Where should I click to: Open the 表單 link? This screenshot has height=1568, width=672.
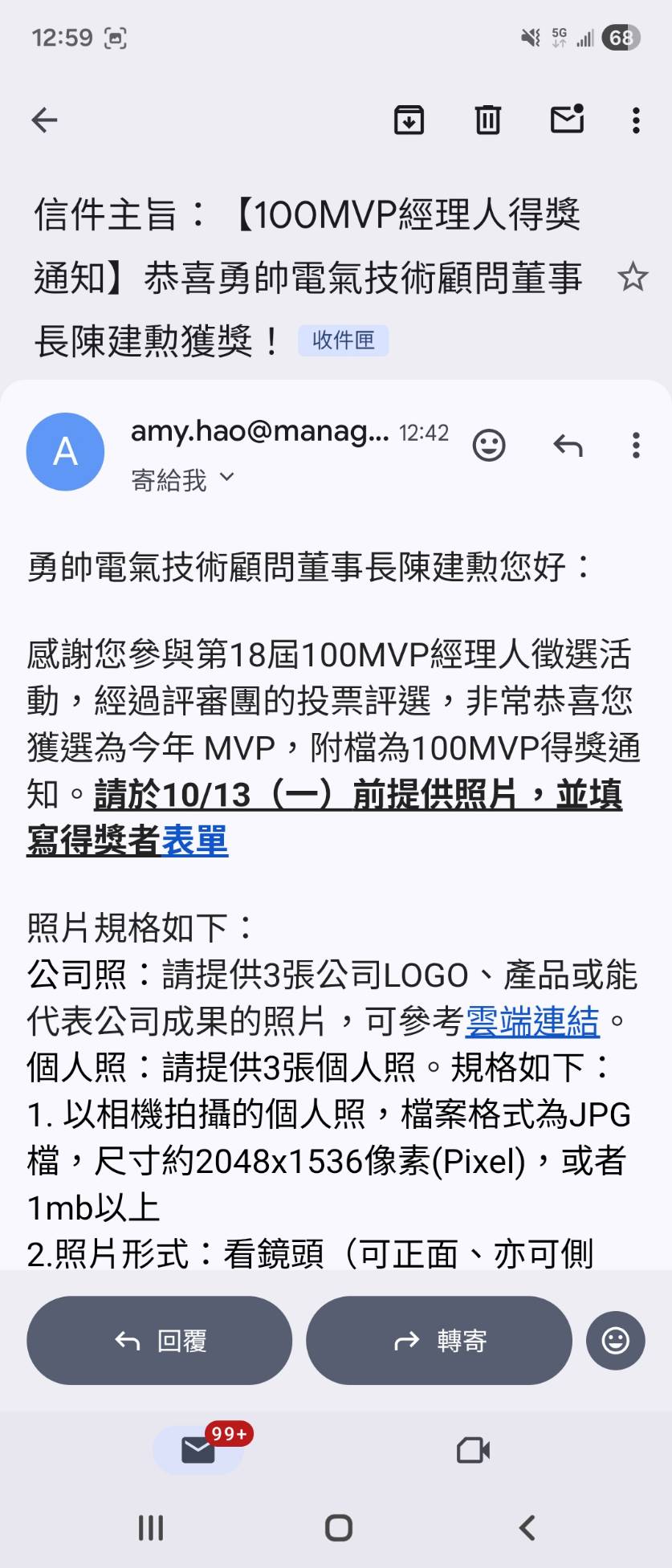point(195,841)
